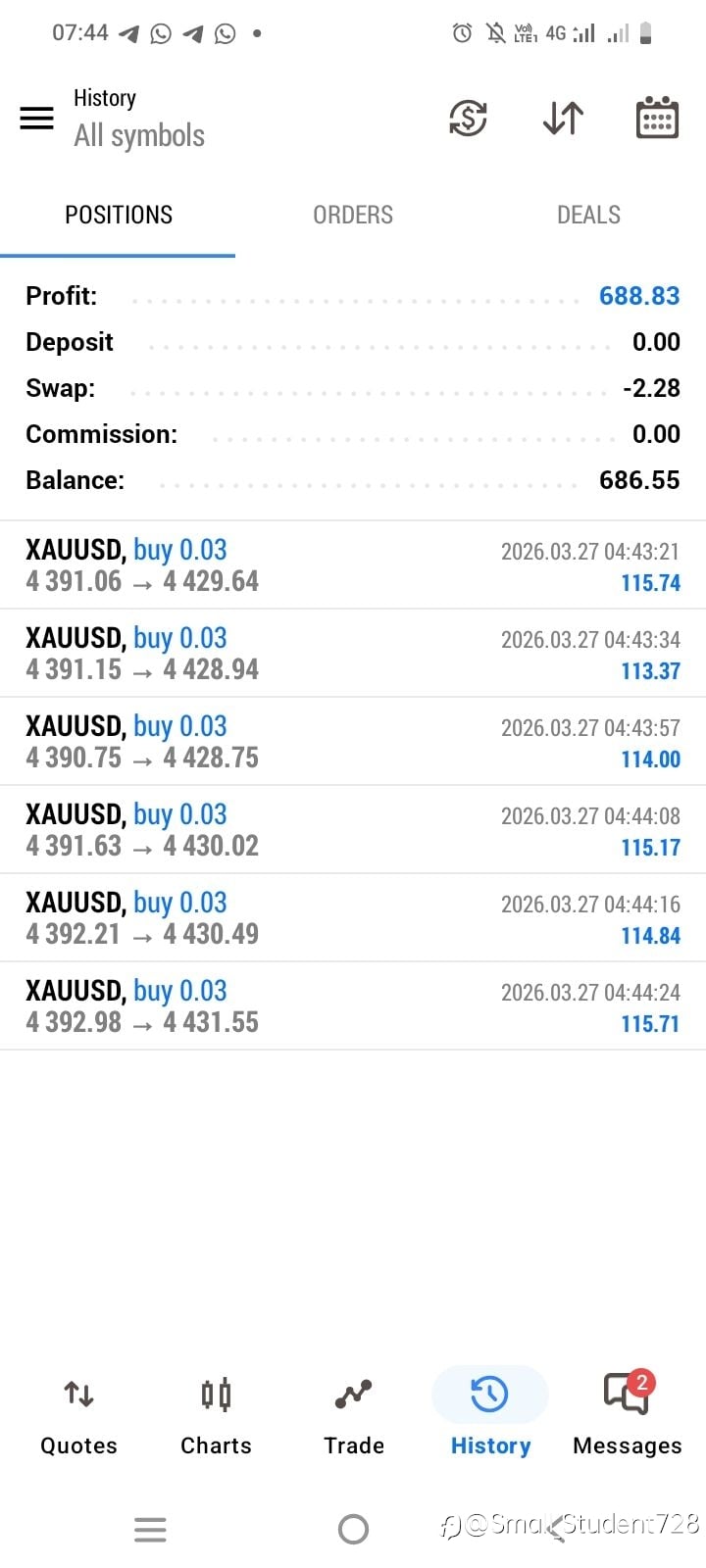Select the Positions tab
The height and width of the screenshot is (1568, 706).
click(119, 215)
